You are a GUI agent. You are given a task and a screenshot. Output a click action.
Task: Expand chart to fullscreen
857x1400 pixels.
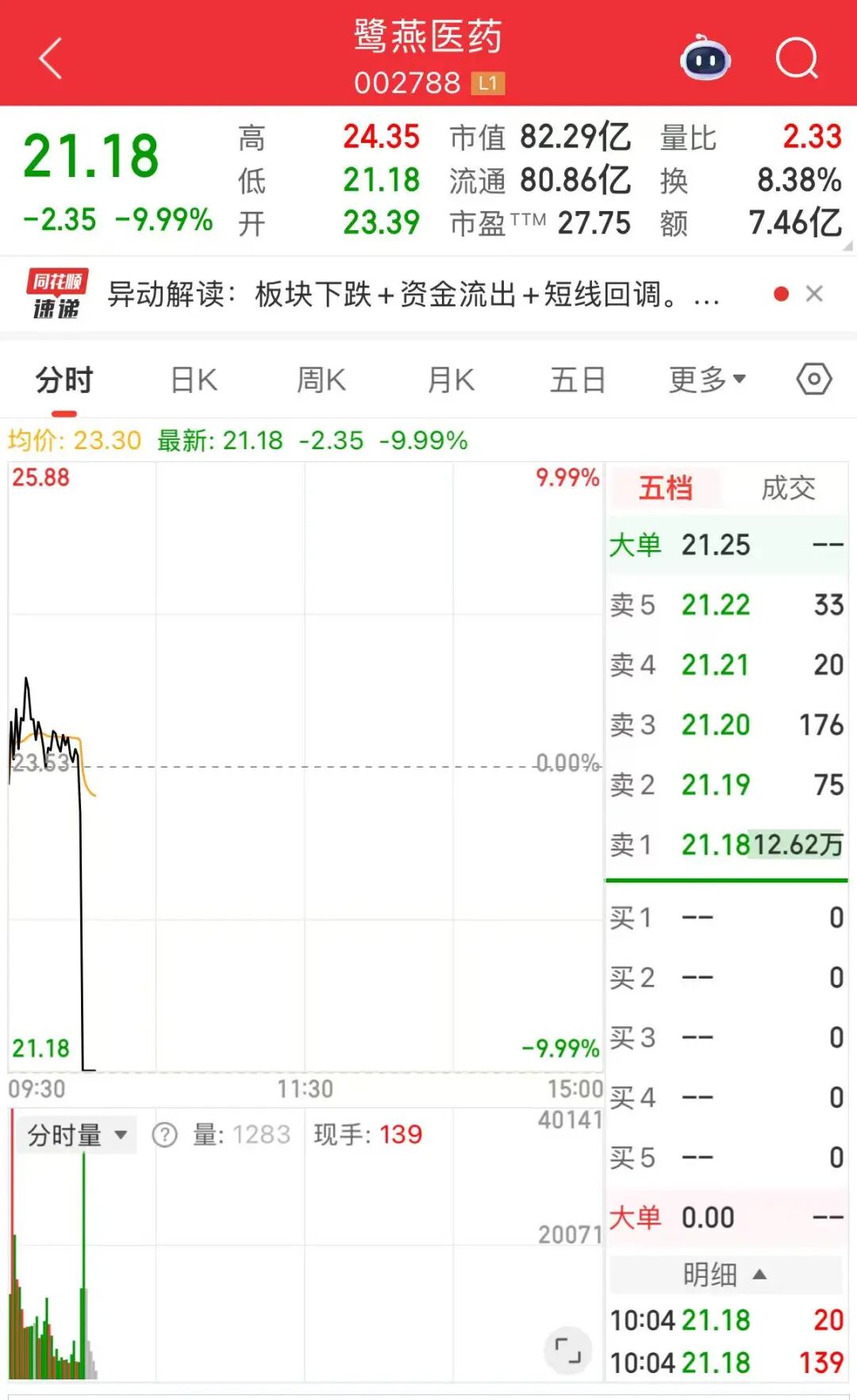pyautogui.click(x=567, y=1350)
